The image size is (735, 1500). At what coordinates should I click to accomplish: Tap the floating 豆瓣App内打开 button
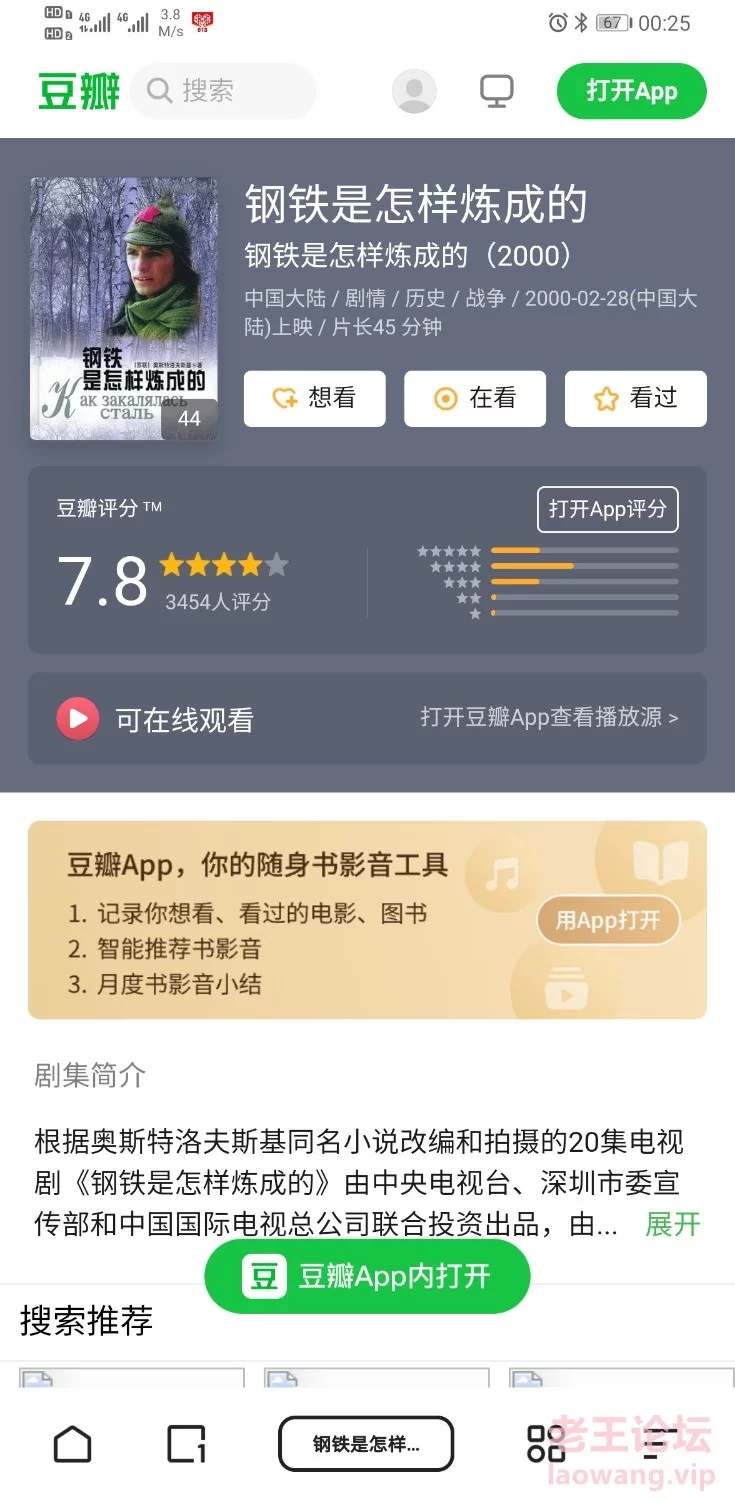[x=367, y=1276]
